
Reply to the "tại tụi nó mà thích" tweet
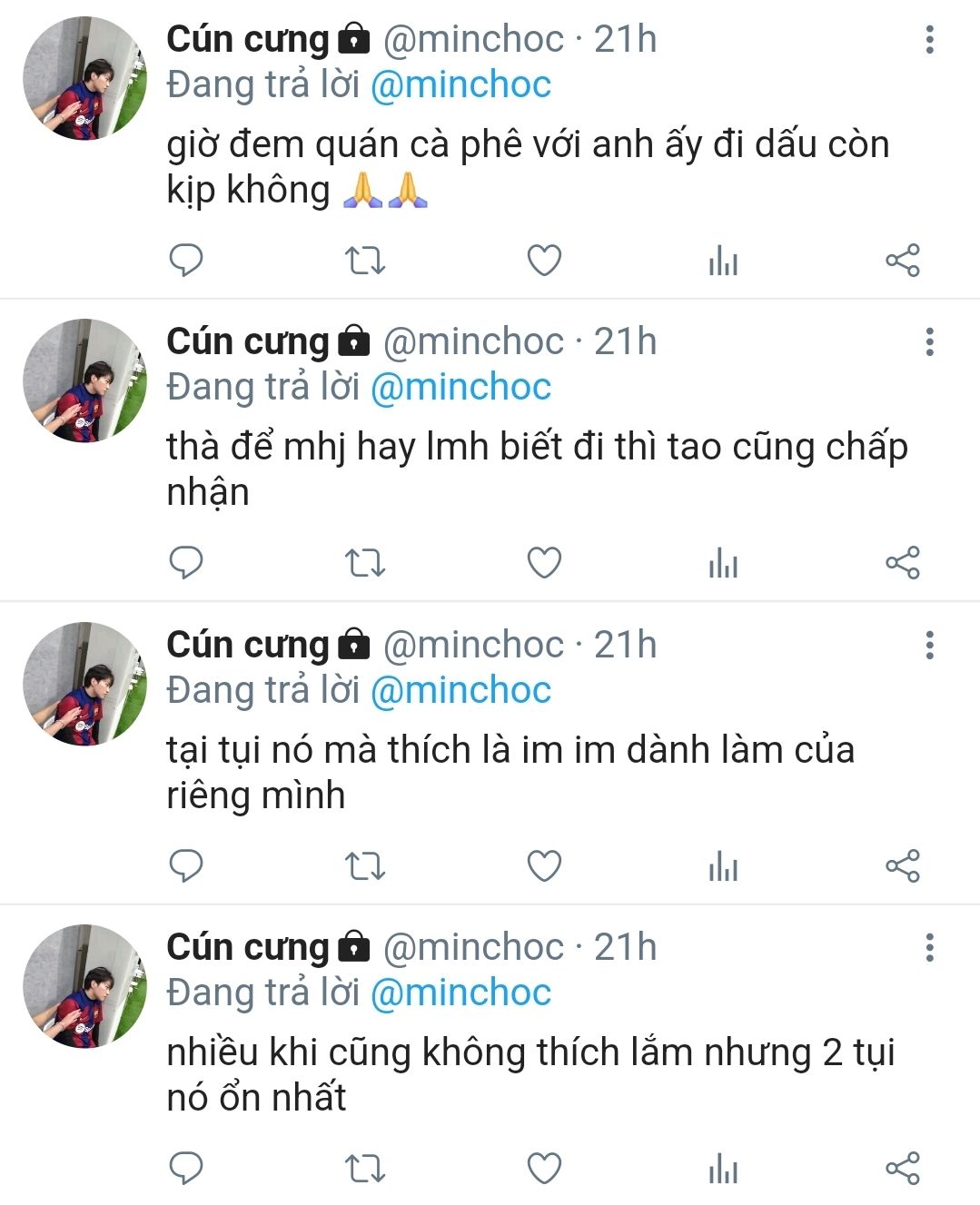pos(186,866)
